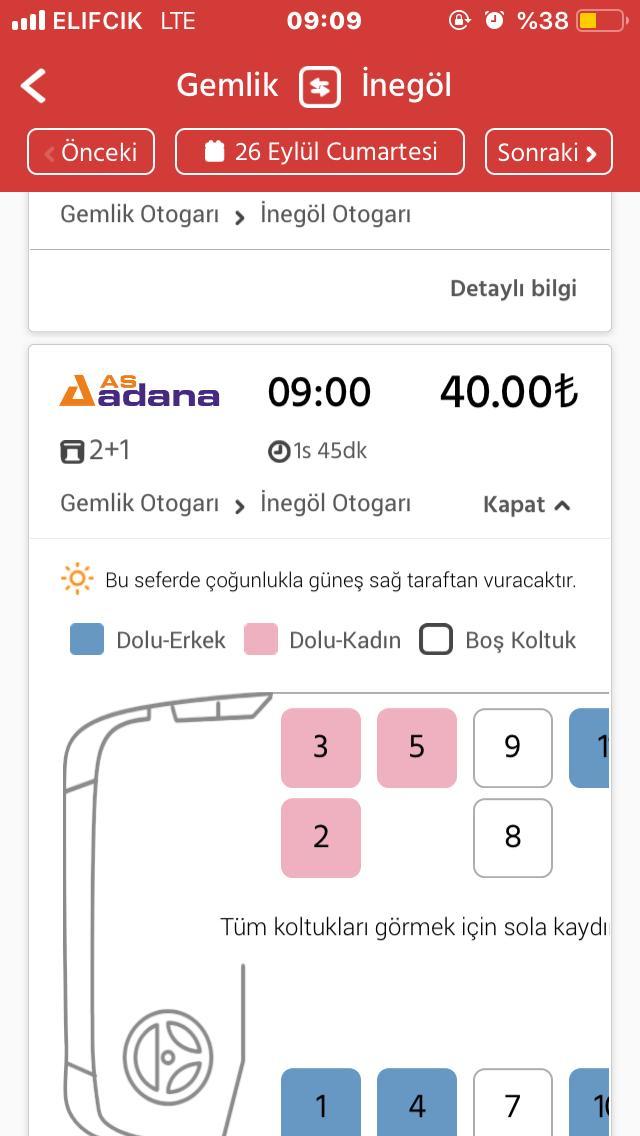Image resolution: width=640 pixels, height=1136 pixels.
Task: Collapse the seat map with Kapat
Action: [x=527, y=504]
